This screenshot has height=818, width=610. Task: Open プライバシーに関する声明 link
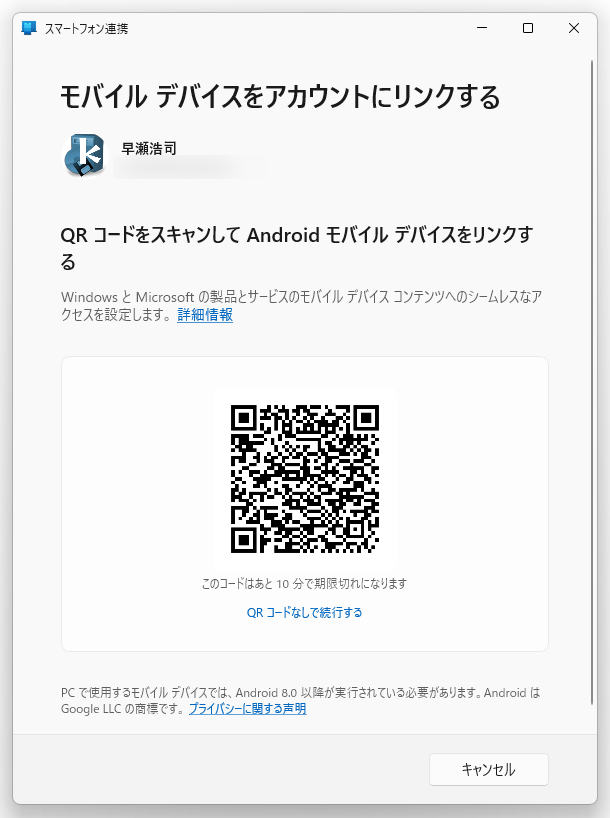[x=247, y=709]
